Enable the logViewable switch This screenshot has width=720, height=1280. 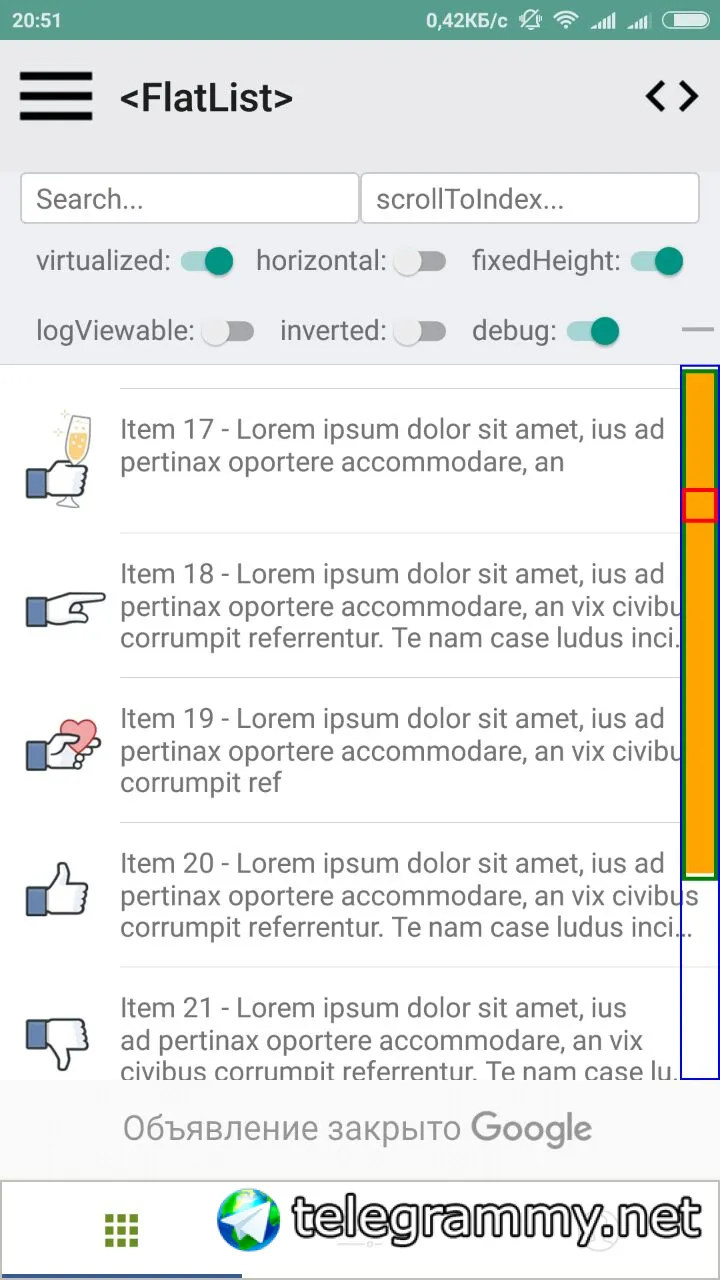[228, 331]
